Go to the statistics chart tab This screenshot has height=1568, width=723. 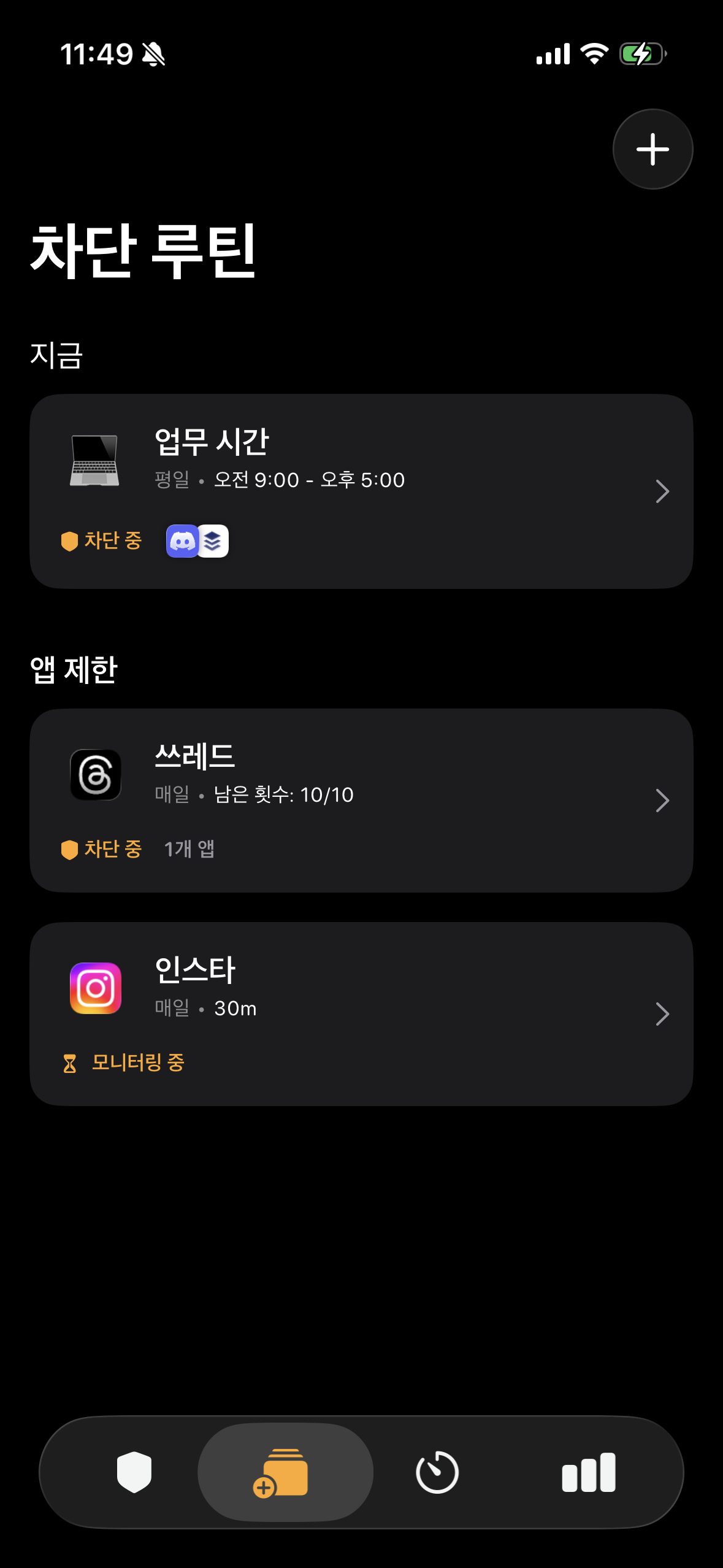point(588,1472)
